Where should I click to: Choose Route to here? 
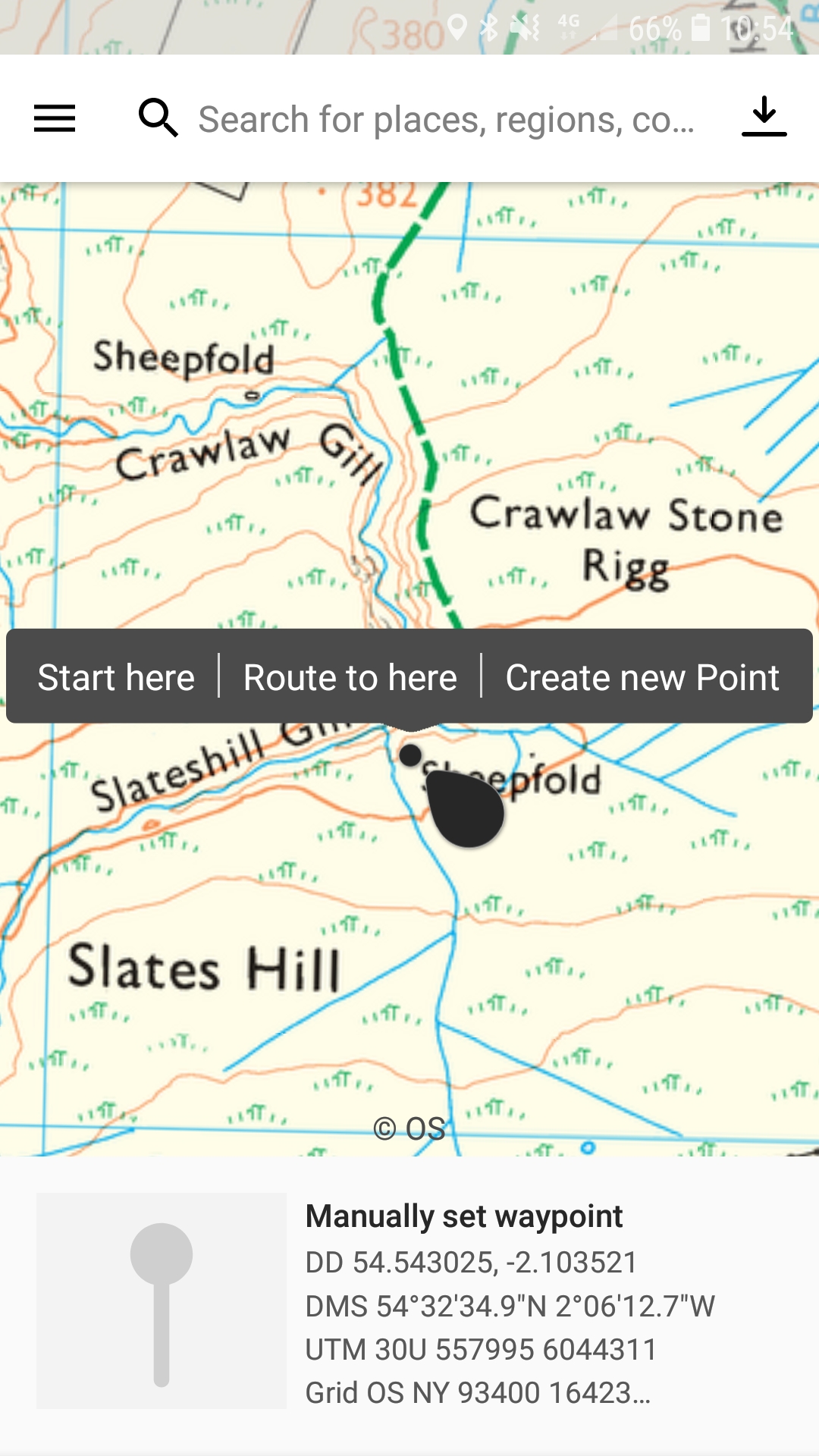pyautogui.click(x=350, y=677)
